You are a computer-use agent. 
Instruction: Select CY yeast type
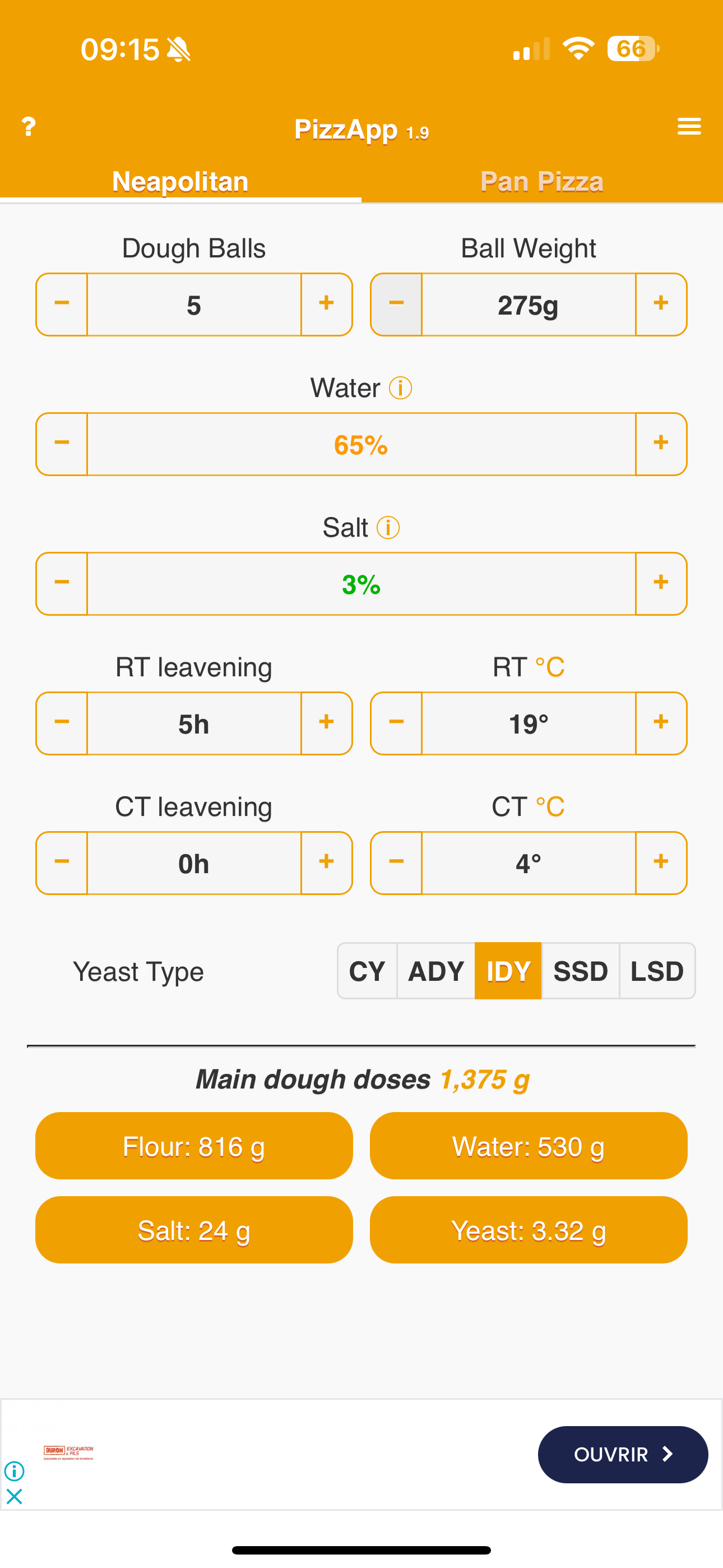click(367, 971)
